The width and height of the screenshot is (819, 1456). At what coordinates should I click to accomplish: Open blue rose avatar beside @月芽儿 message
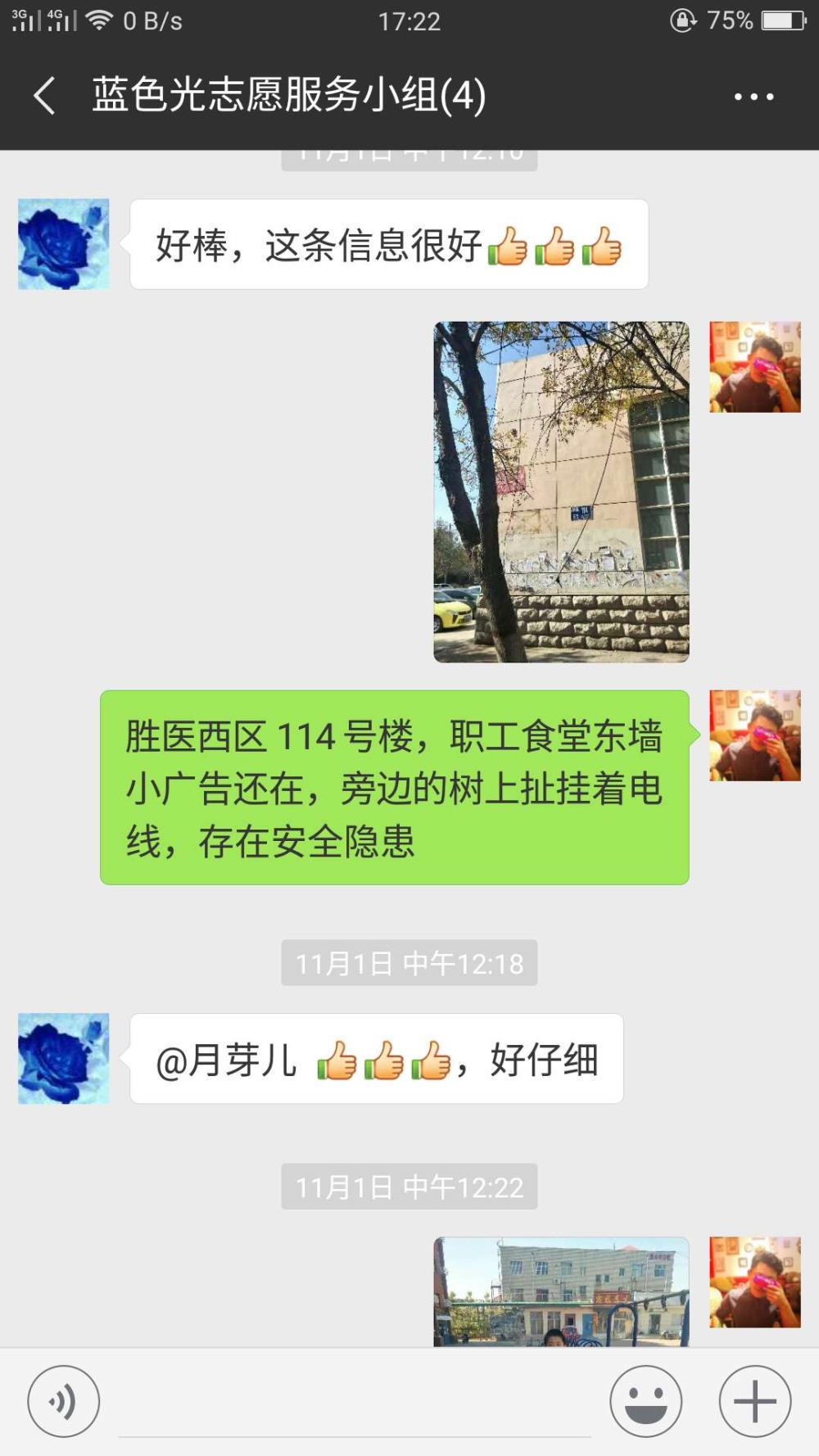tap(64, 1059)
